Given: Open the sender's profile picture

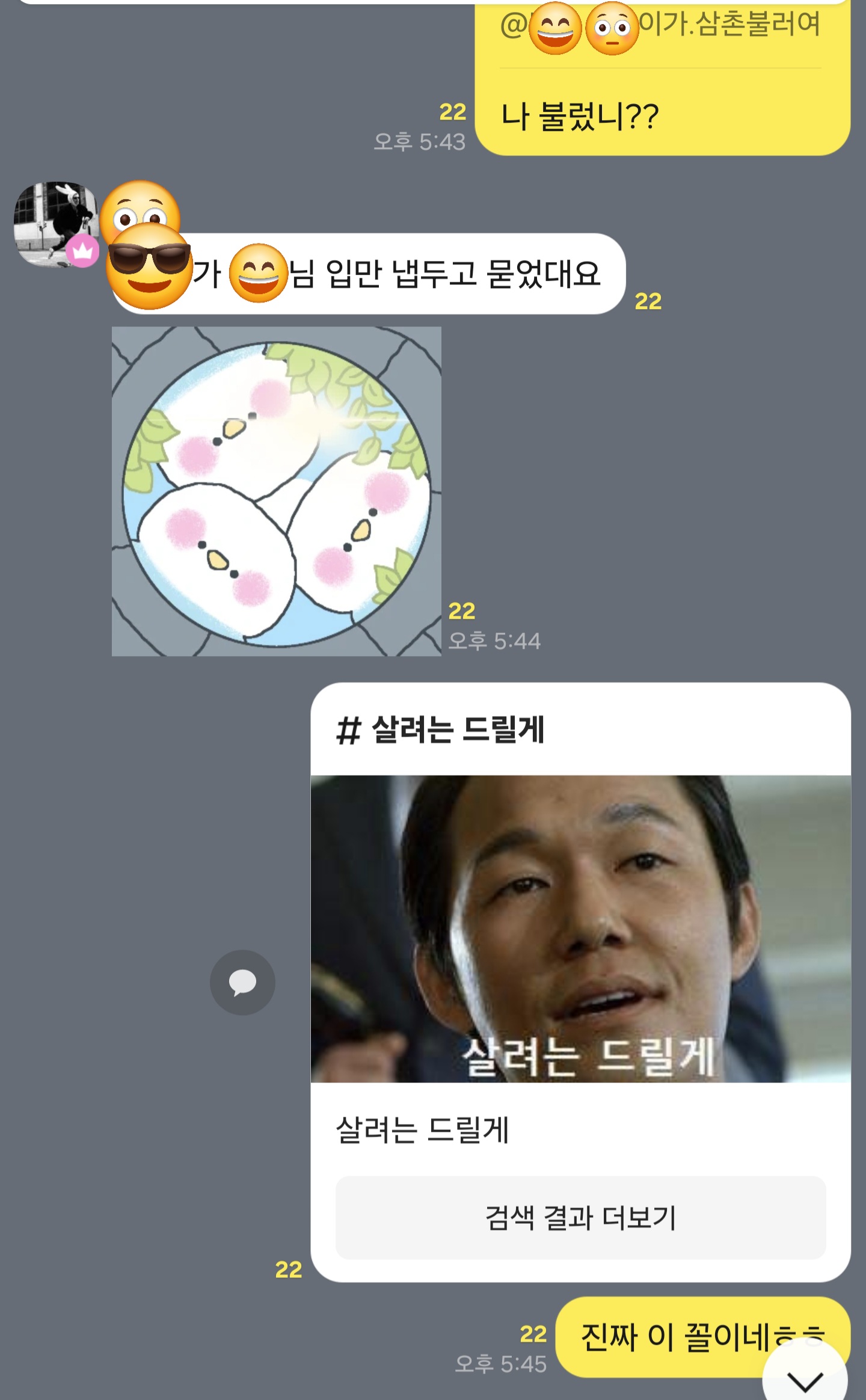Looking at the screenshot, I should pos(56,224).
